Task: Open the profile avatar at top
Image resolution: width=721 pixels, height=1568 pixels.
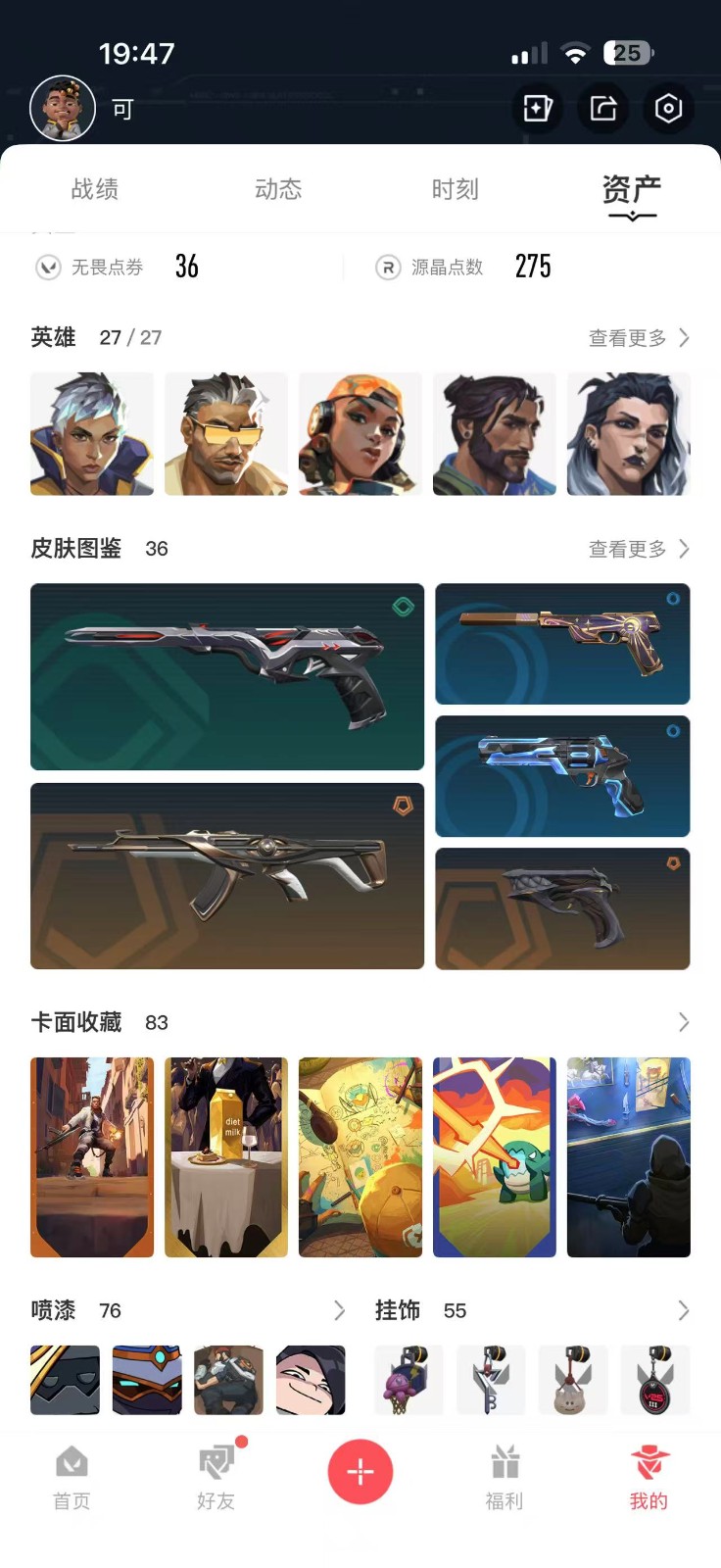Action: tap(63, 108)
